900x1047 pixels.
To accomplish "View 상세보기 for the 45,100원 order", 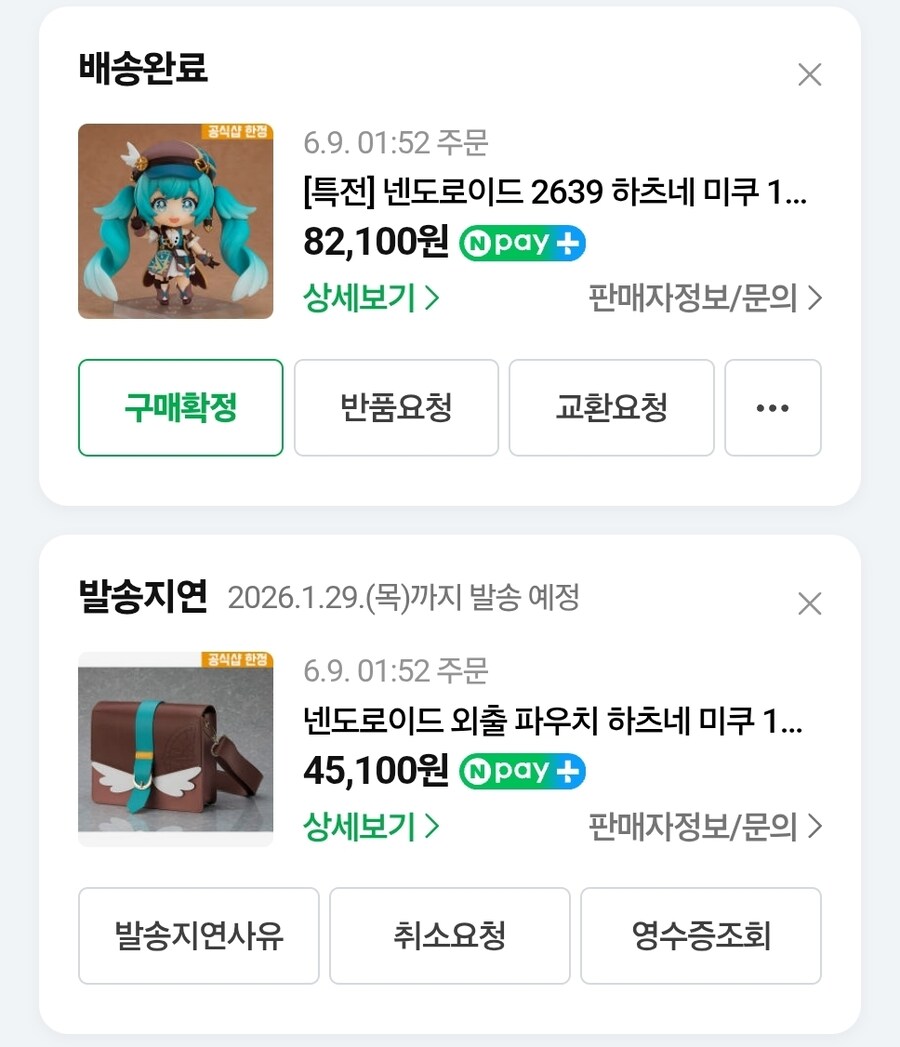I will pos(370,826).
